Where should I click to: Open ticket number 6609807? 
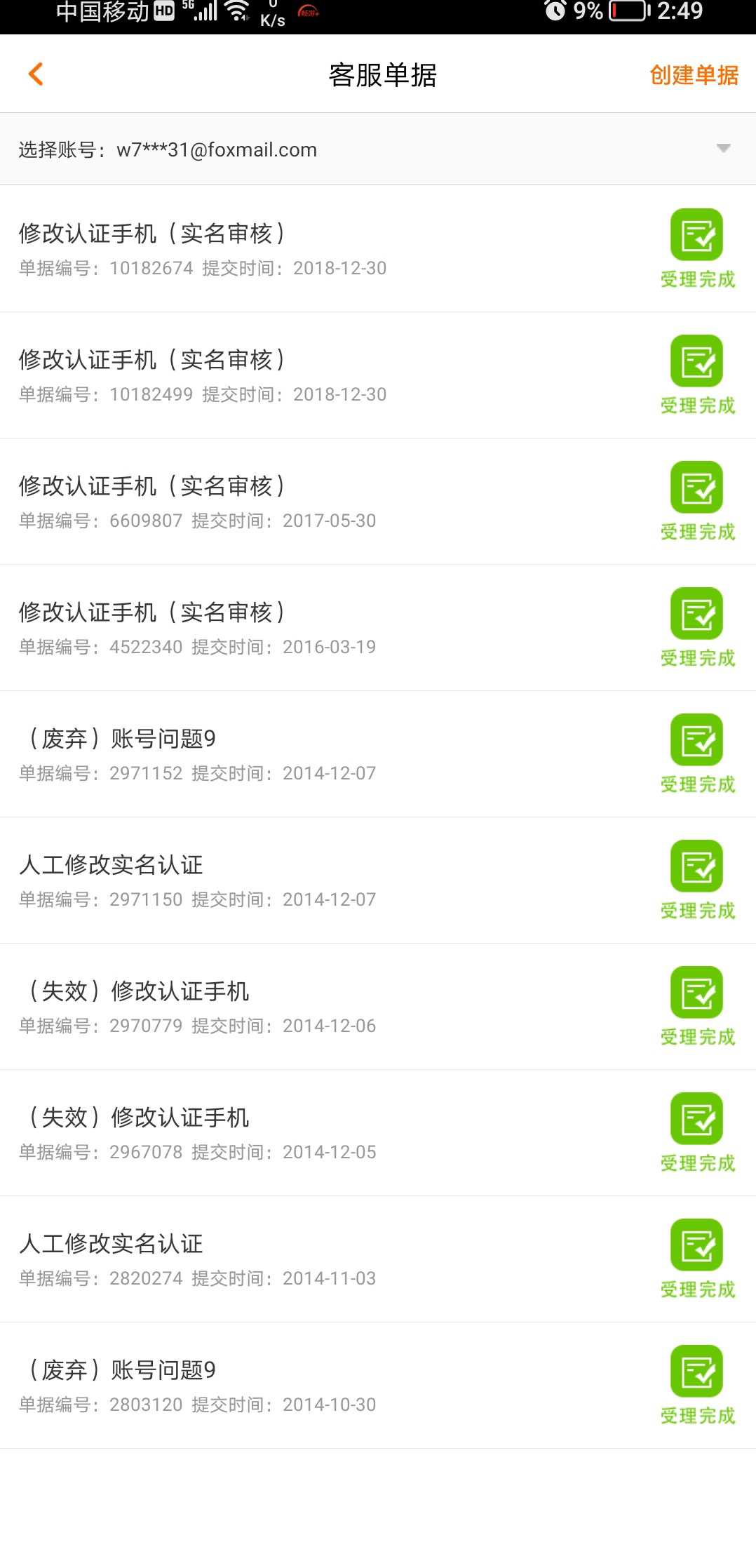point(378,502)
